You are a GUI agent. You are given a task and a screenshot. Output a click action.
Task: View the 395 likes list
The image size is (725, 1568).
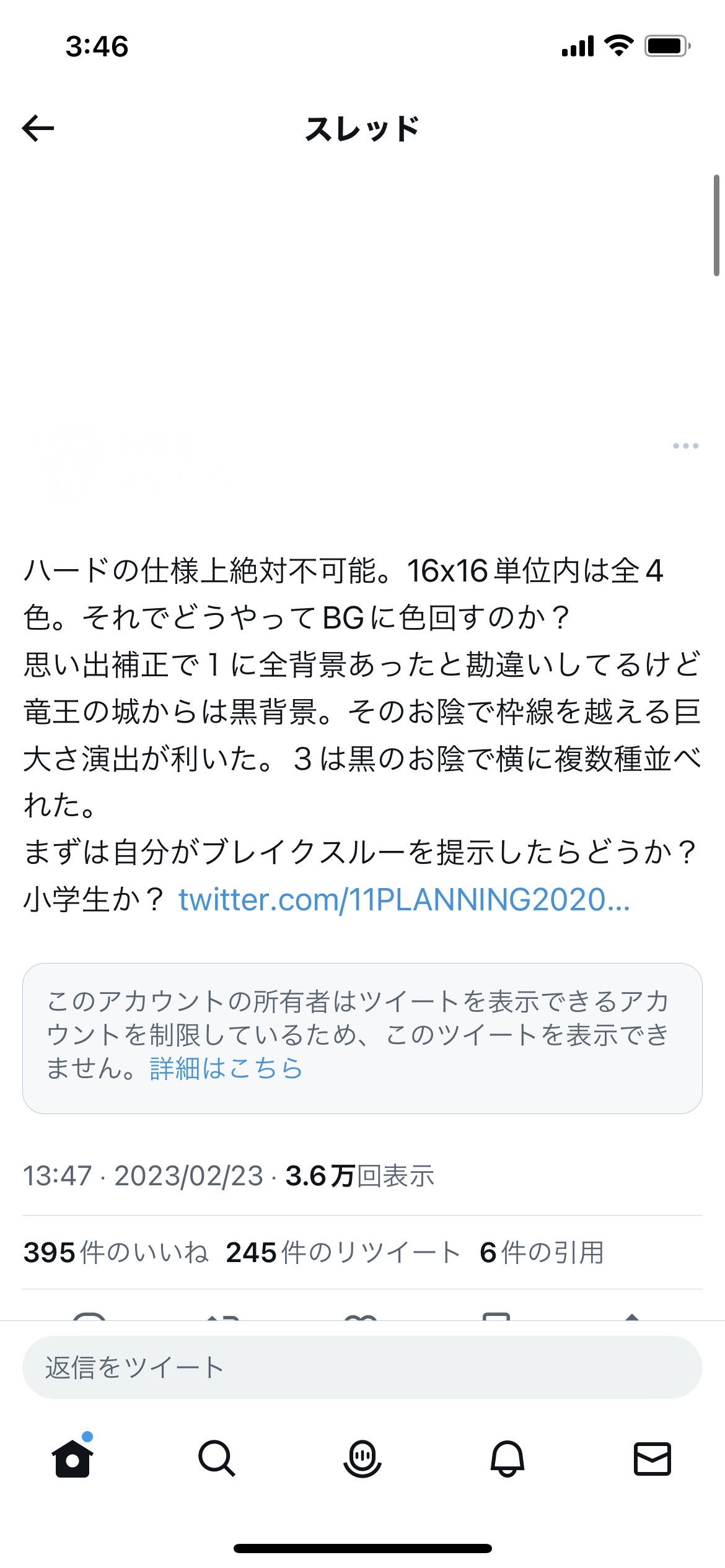[x=116, y=1252]
